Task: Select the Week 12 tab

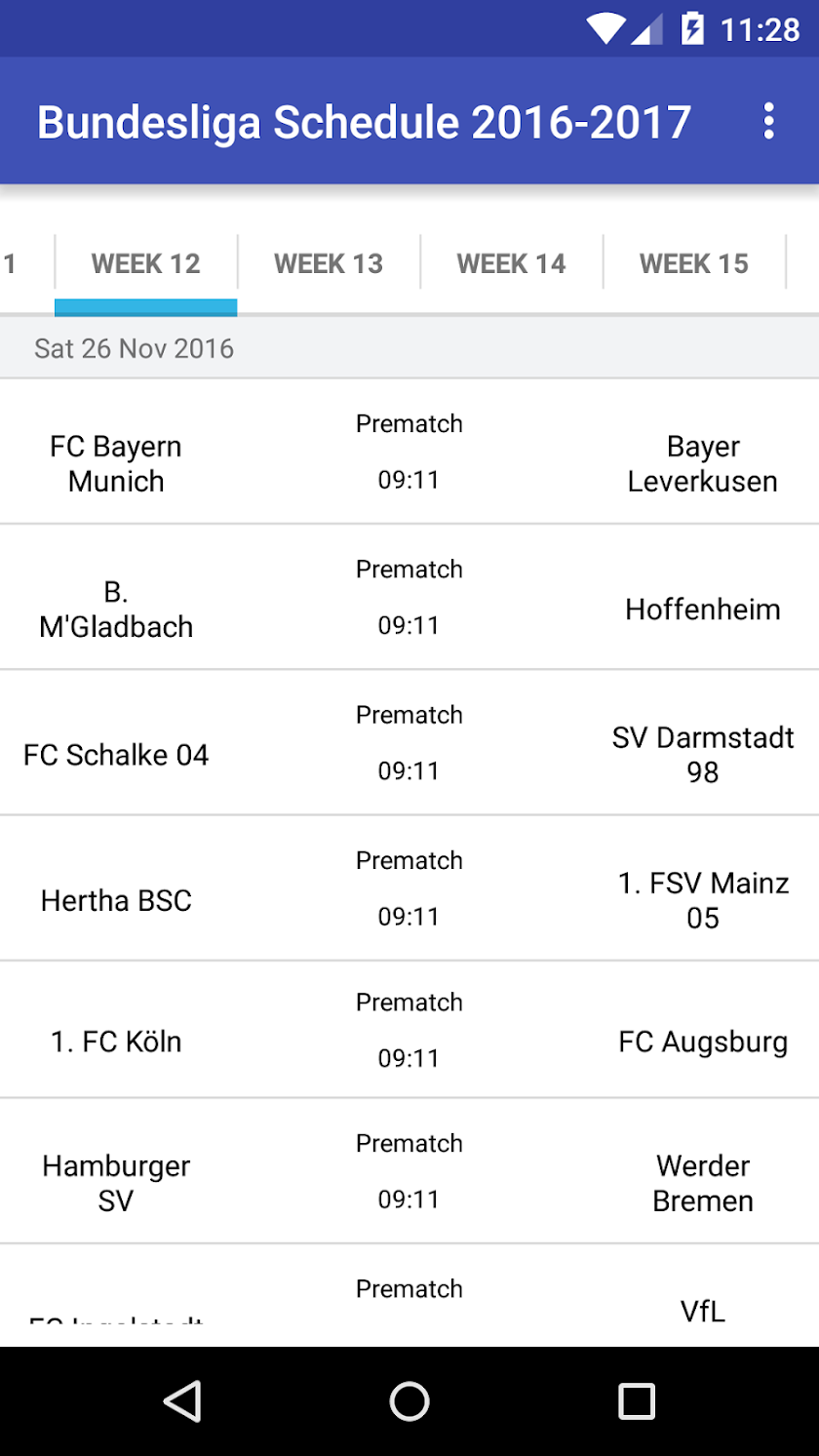Action: [x=146, y=263]
